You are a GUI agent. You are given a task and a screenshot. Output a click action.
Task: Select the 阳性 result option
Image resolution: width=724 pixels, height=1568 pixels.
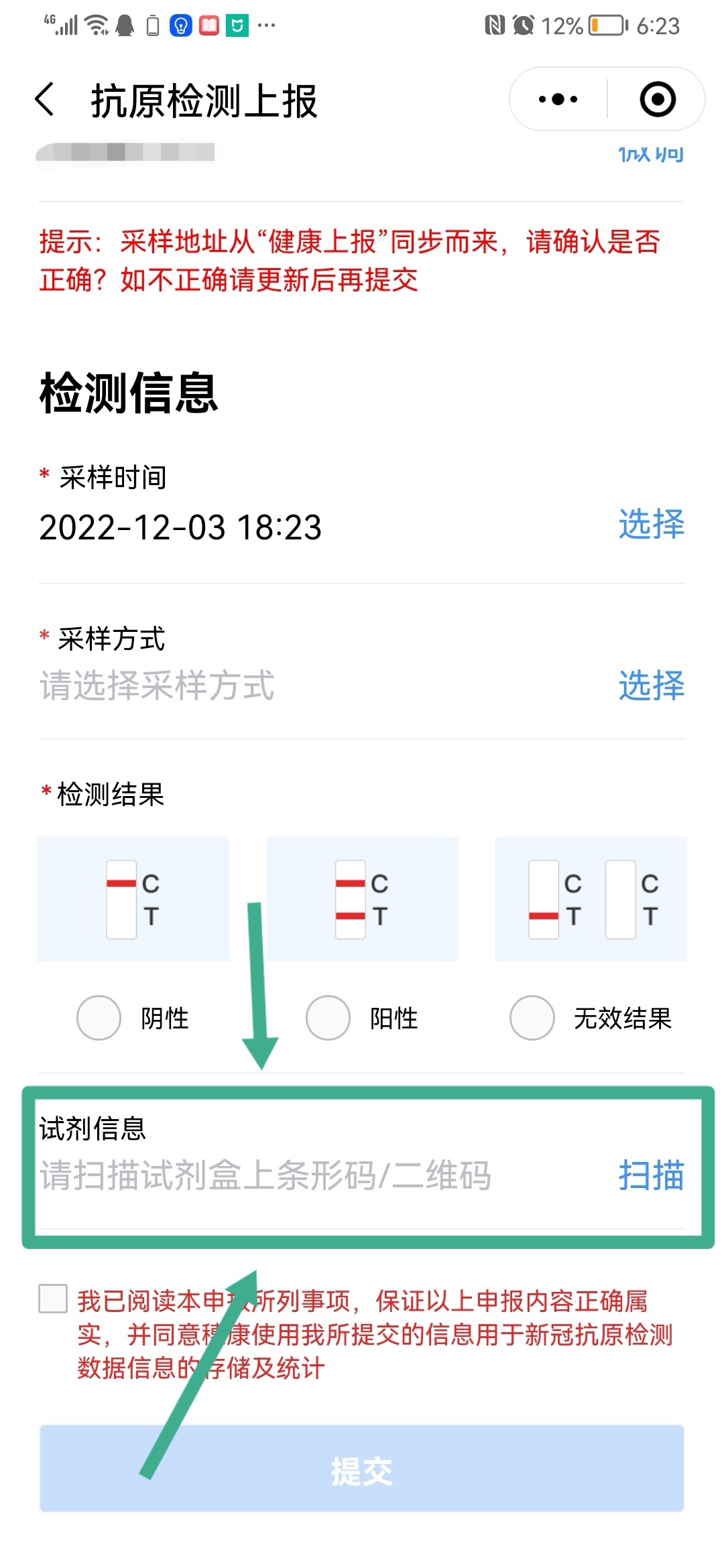pyautogui.click(x=328, y=1018)
